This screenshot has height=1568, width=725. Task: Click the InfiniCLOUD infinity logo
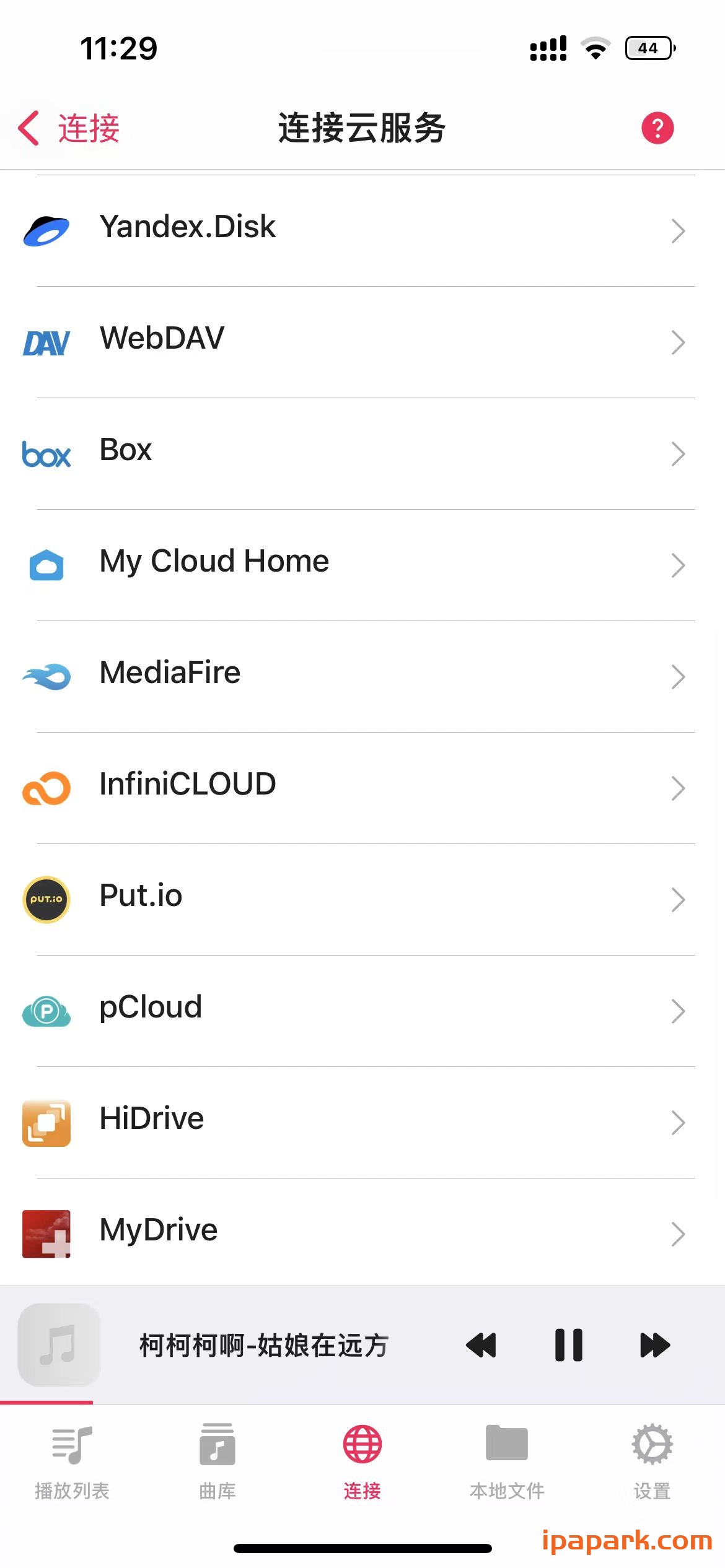pyautogui.click(x=46, y=788)
